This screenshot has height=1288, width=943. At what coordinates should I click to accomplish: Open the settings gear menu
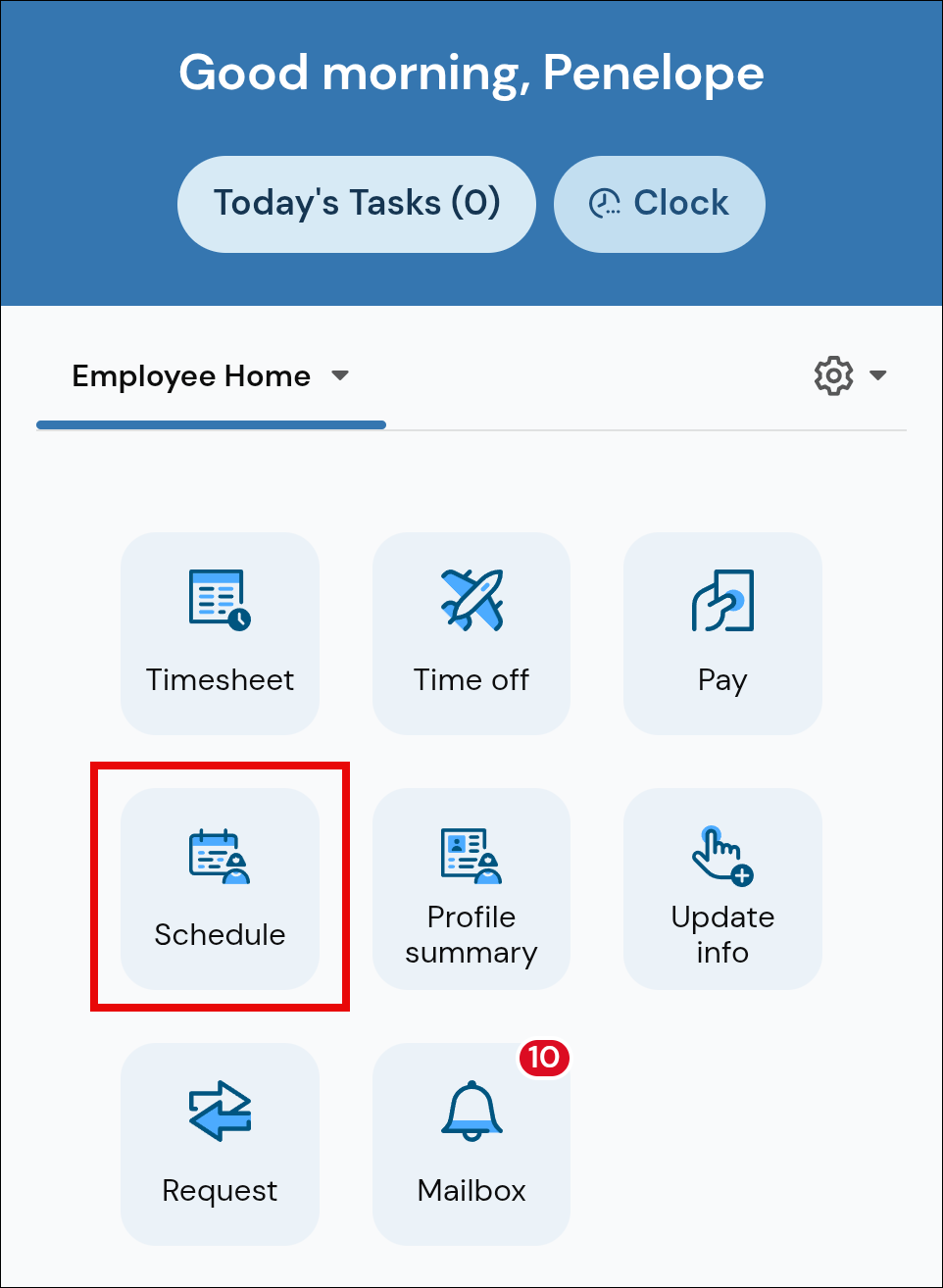(849, 375)
